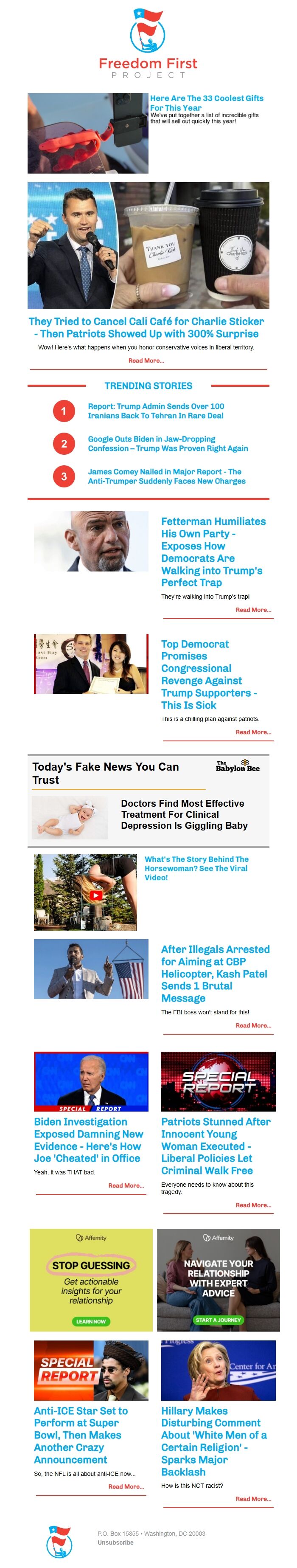297x1568 pixels.
Task: Unsubscribe from this newsletter
Action: click(115, 1543)
